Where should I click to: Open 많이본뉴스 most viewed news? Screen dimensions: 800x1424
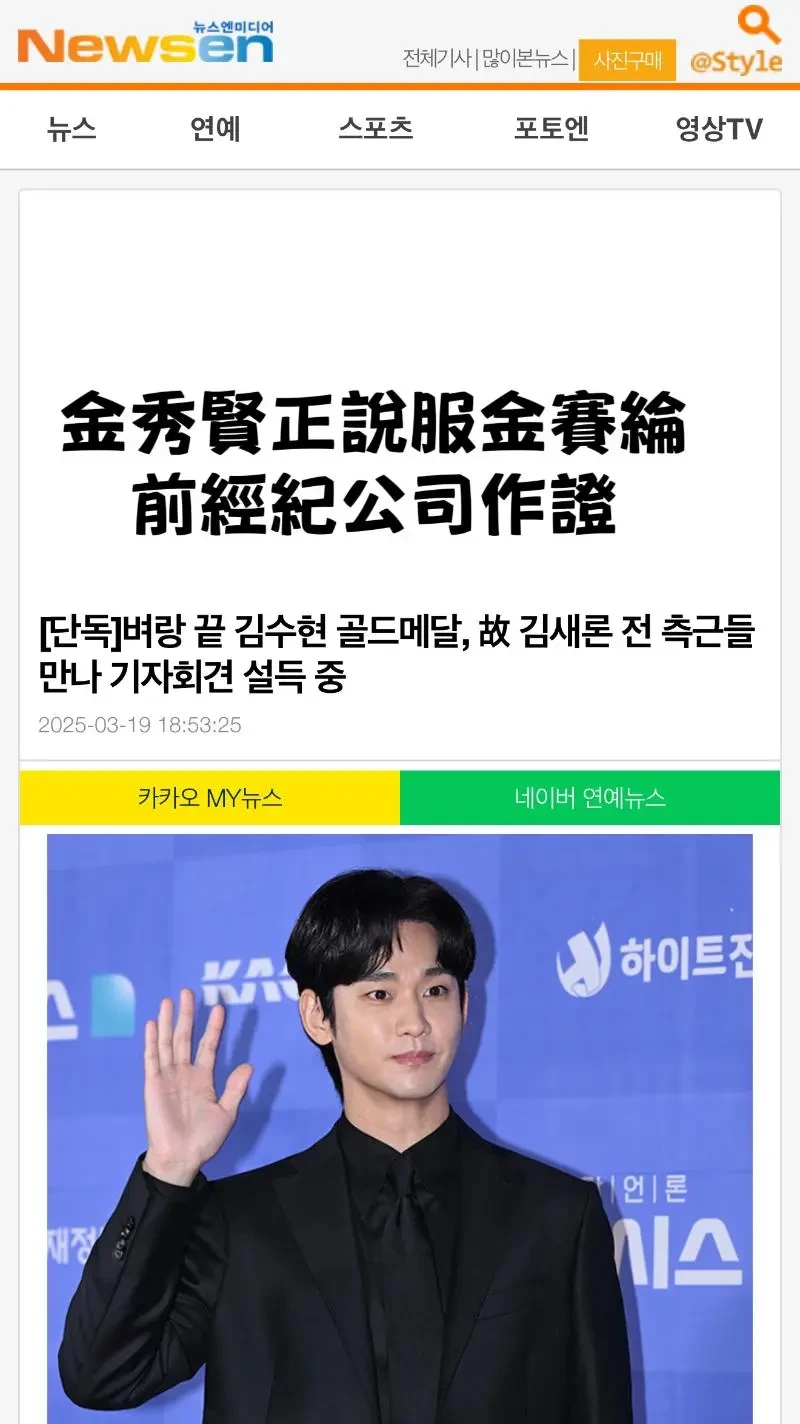point(525,59)
